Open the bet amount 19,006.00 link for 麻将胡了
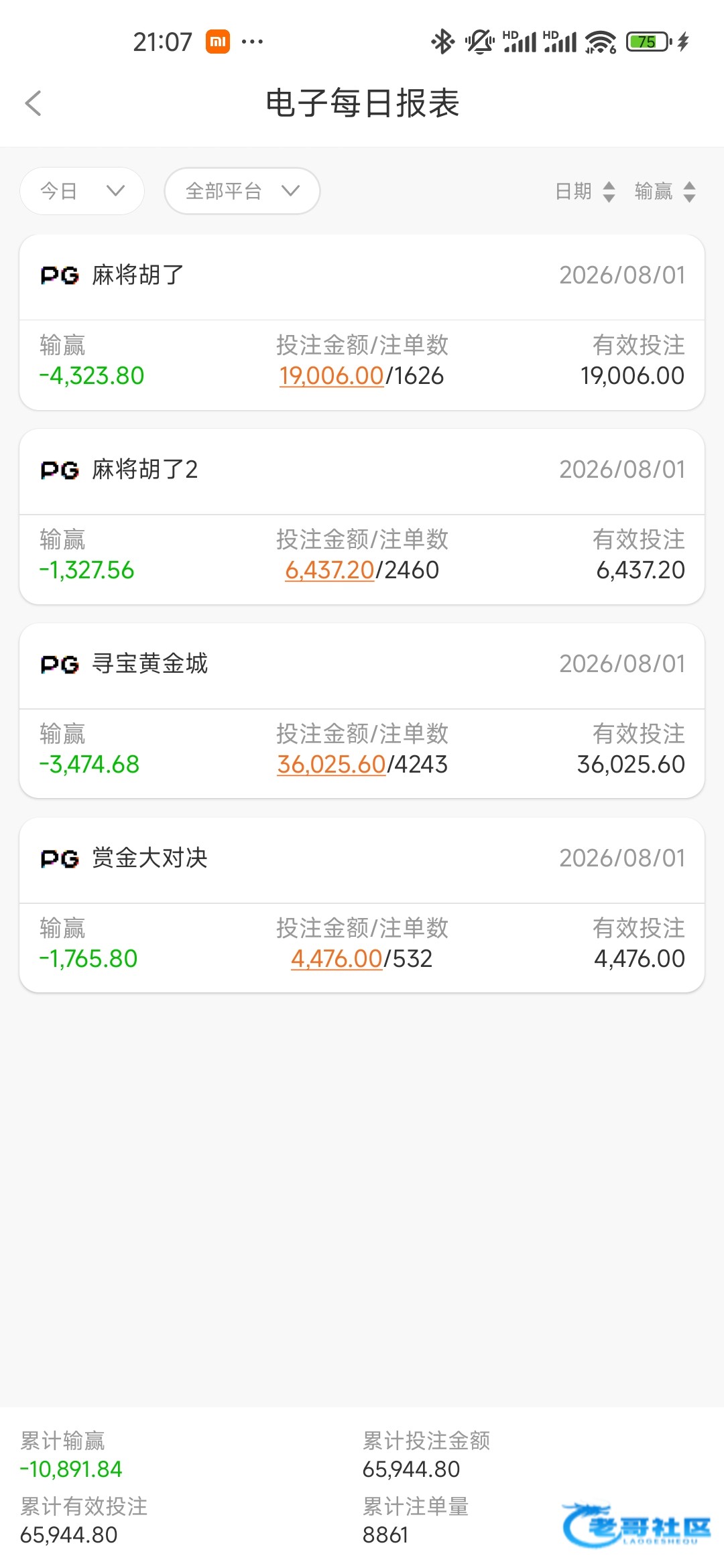Image resolution: width=724 pixels, height=1568 pixels. [x=331, y=376]
